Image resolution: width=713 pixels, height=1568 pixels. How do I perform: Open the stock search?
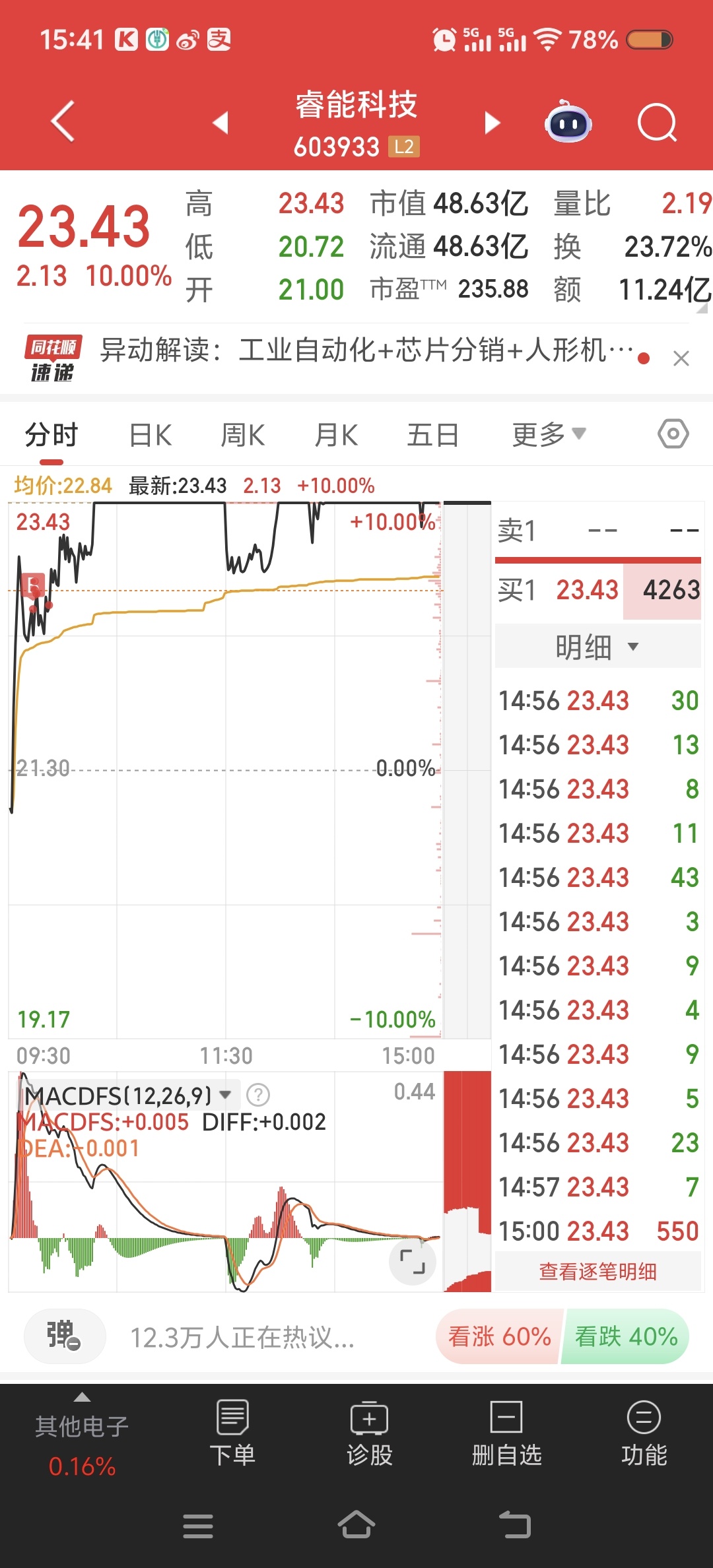(657, 123)
